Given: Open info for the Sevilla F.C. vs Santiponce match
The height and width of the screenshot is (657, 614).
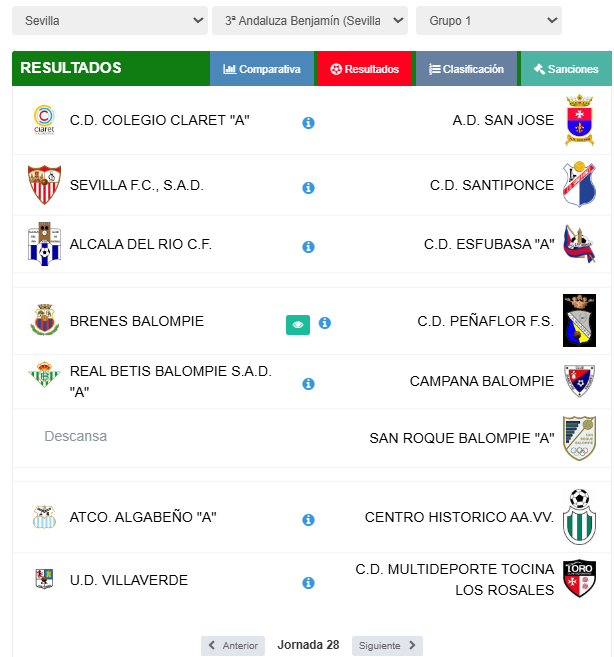Looking at the screenshot, I should point(308,188).
